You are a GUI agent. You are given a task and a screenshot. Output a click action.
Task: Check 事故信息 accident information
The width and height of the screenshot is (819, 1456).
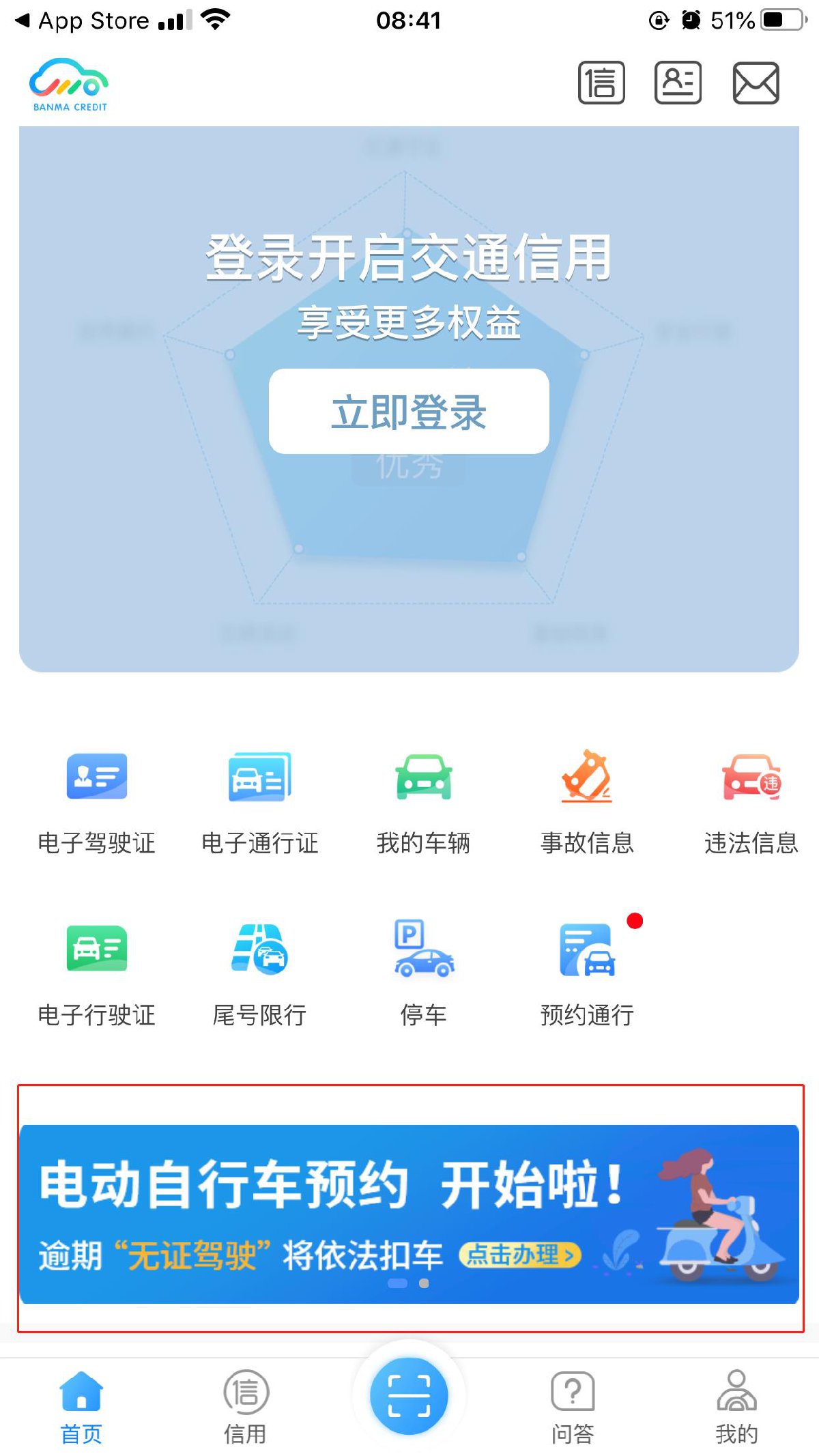coord(587,802)
